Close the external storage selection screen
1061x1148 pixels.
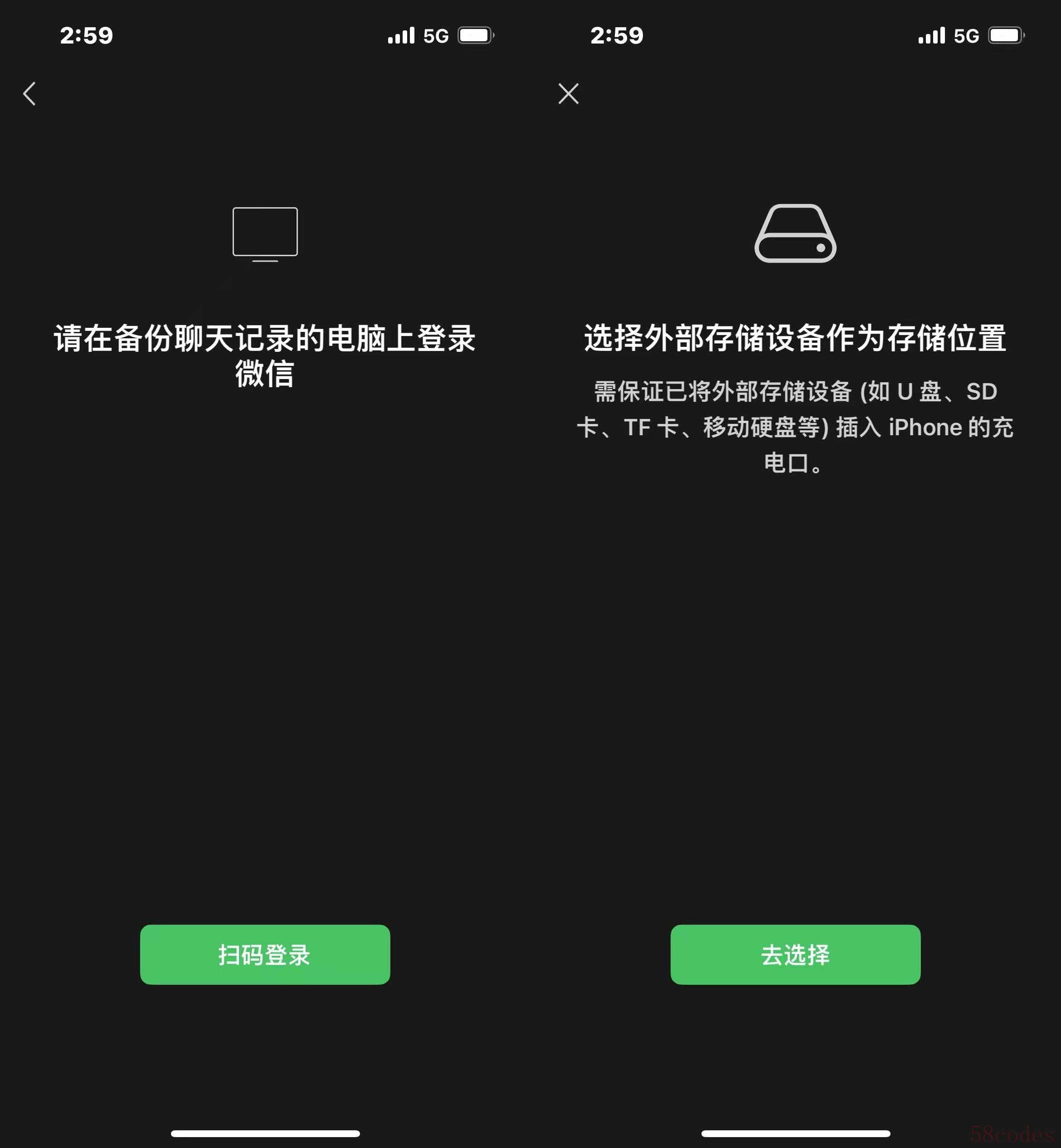568,93
